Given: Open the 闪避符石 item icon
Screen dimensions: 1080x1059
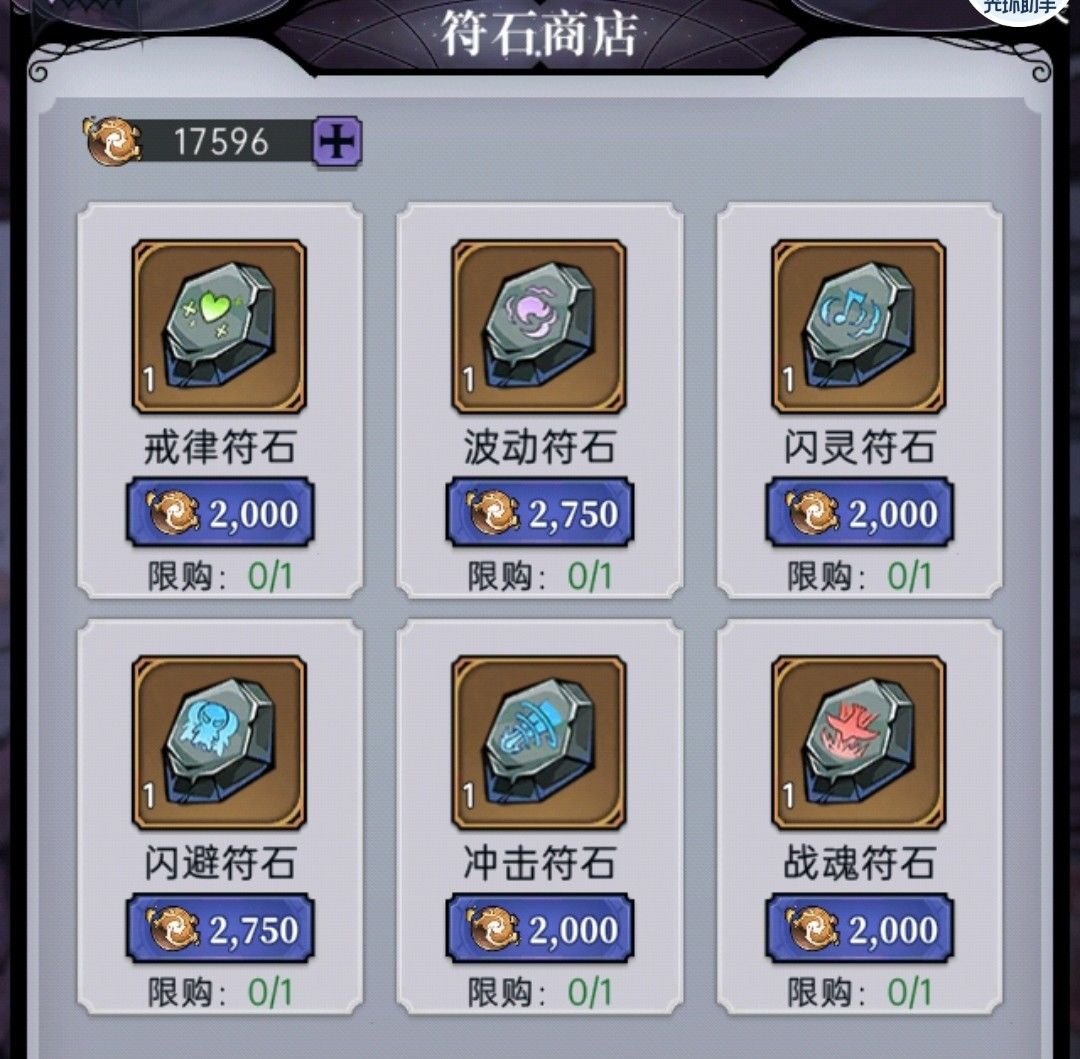Looking at the screenshot, I should tap(219, 742).
